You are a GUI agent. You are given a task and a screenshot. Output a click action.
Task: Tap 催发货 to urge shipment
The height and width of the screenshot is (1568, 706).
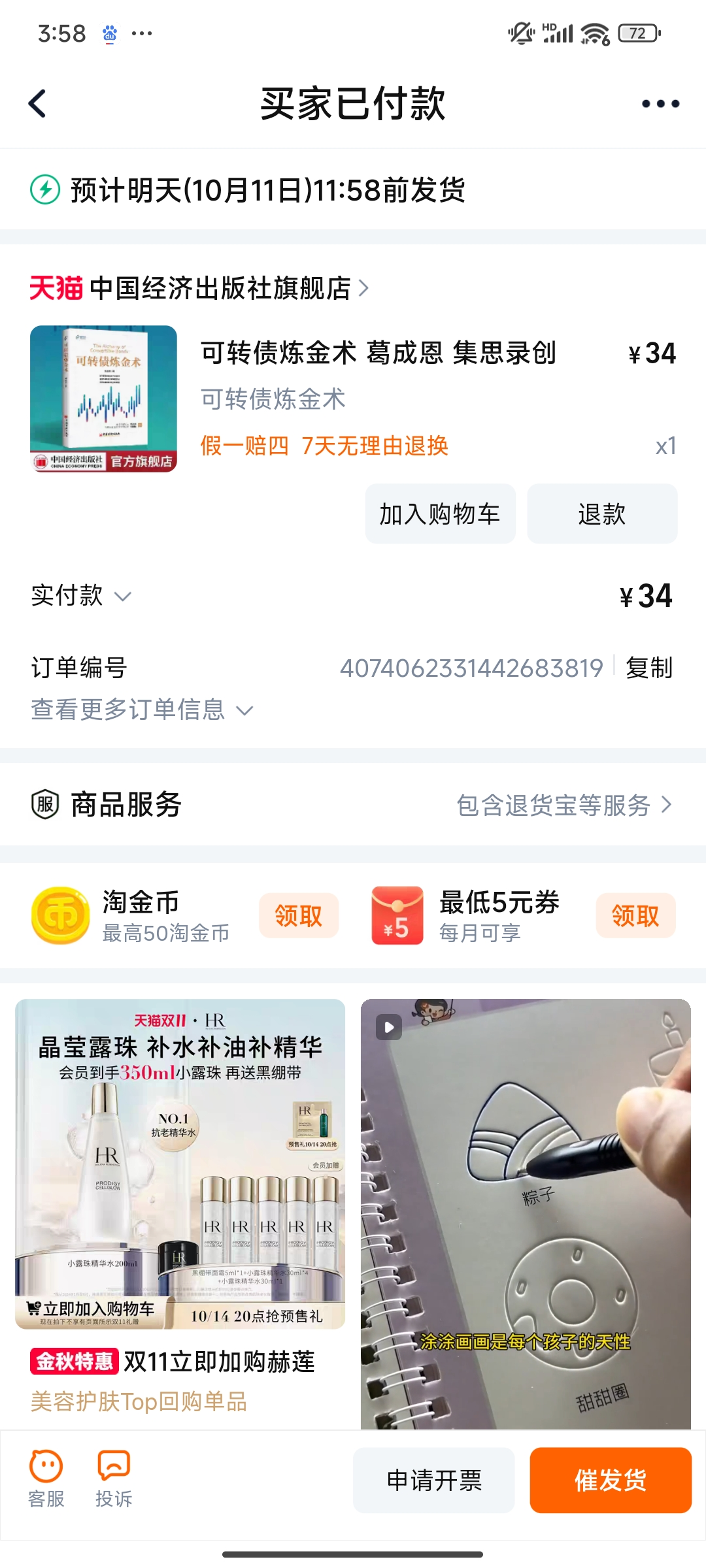[610, 1480]
